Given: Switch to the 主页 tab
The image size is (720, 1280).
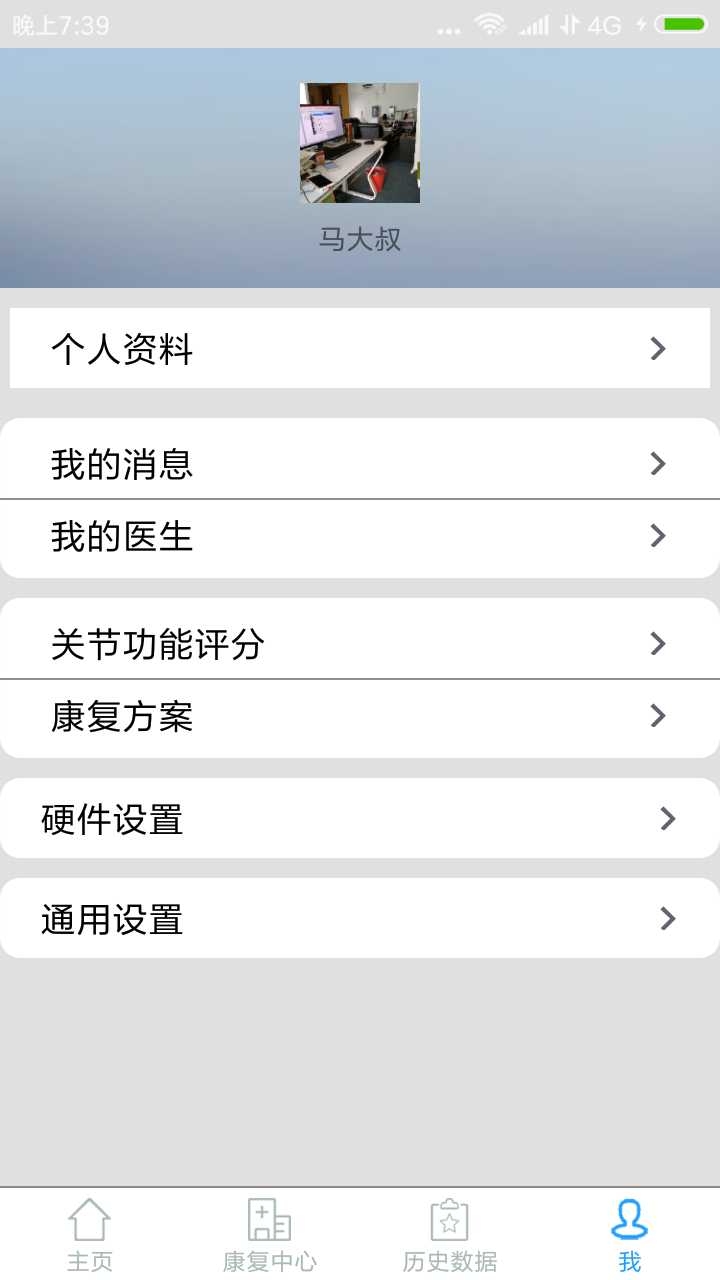Looking at the screenshot, I should 90,1240.
